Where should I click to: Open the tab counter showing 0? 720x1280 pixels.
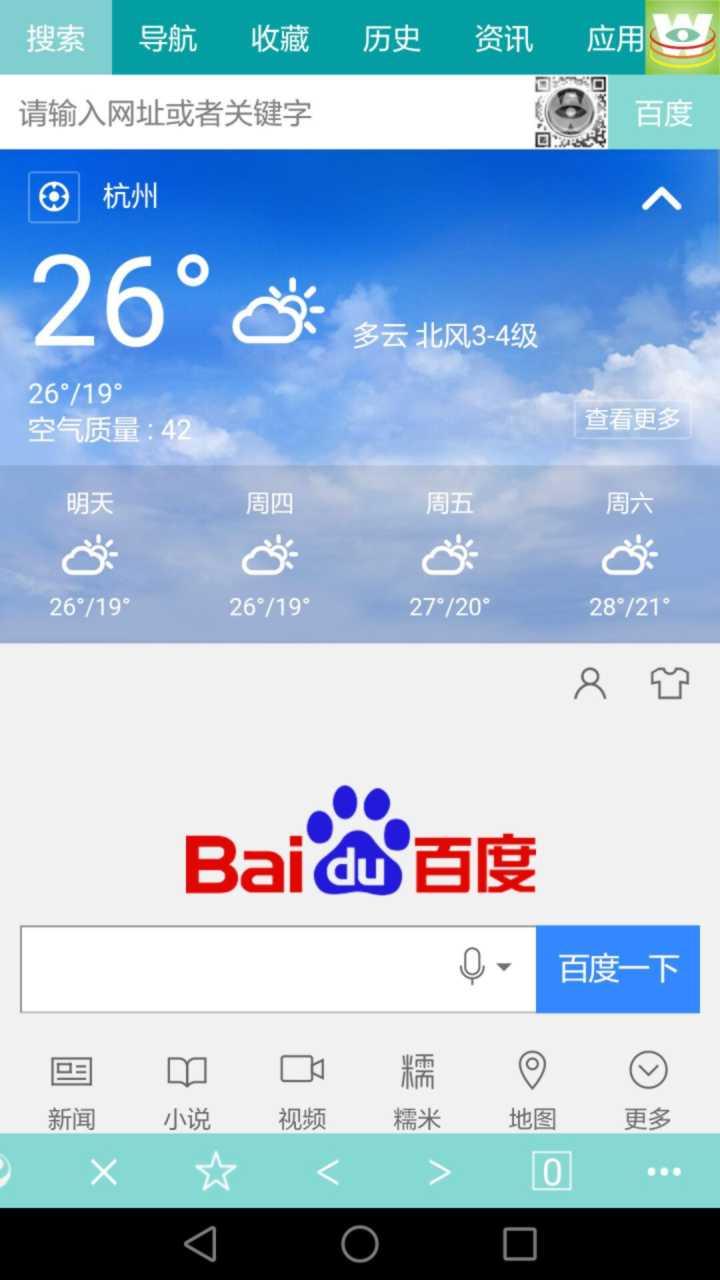click(551, 1172)
